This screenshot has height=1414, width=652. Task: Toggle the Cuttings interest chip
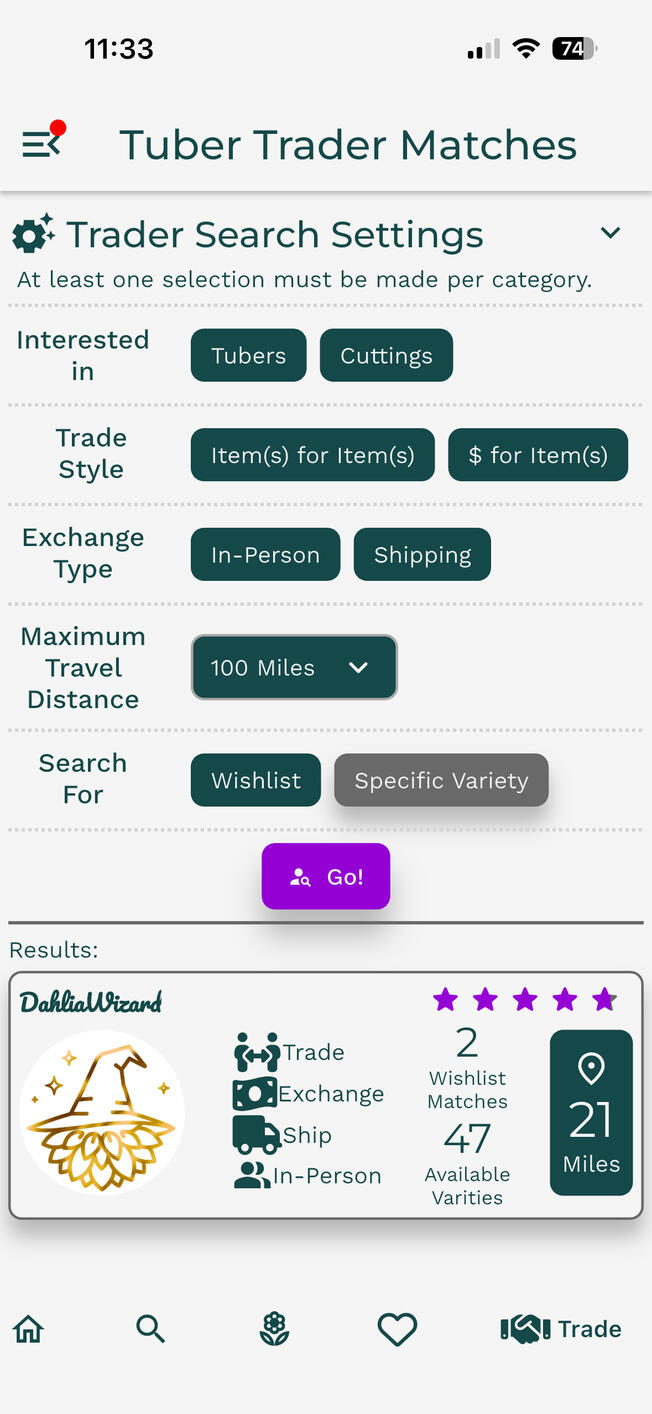[x=386, y=356]
